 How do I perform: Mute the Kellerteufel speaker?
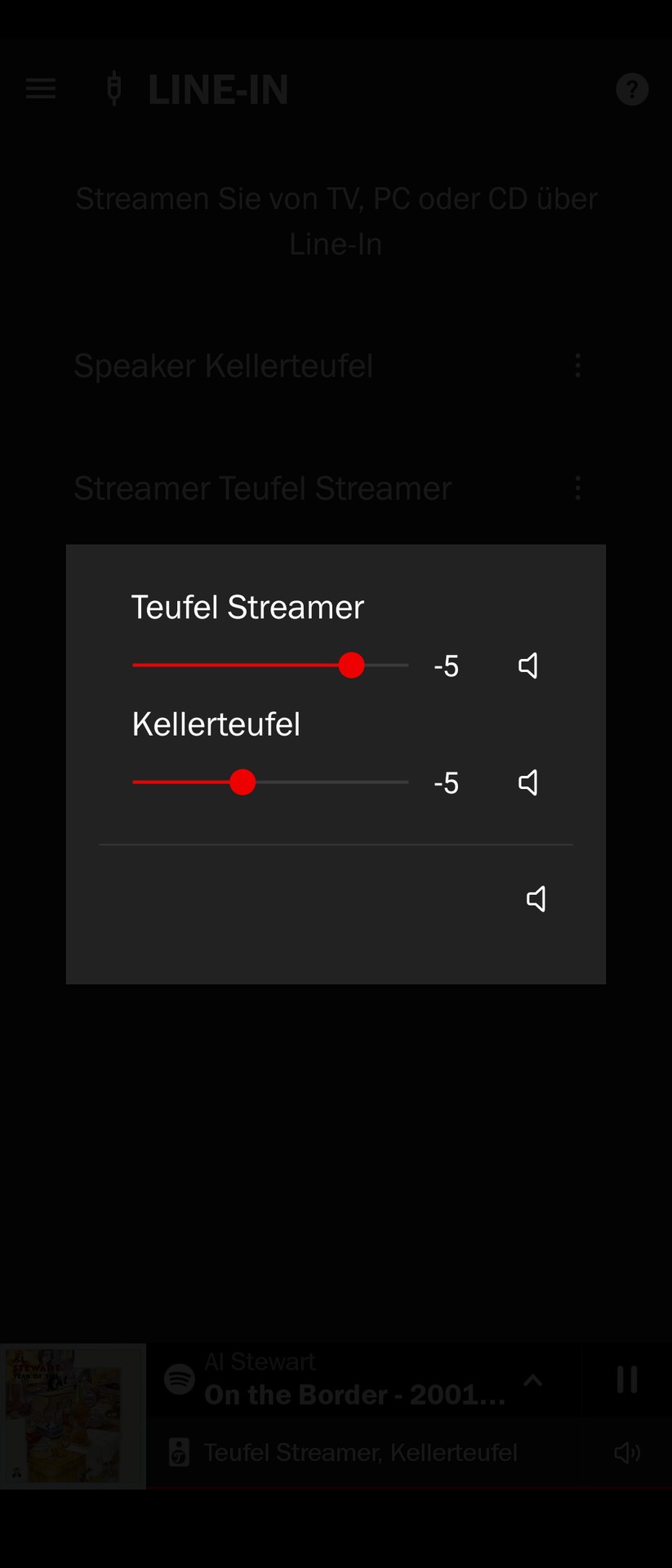527,782
